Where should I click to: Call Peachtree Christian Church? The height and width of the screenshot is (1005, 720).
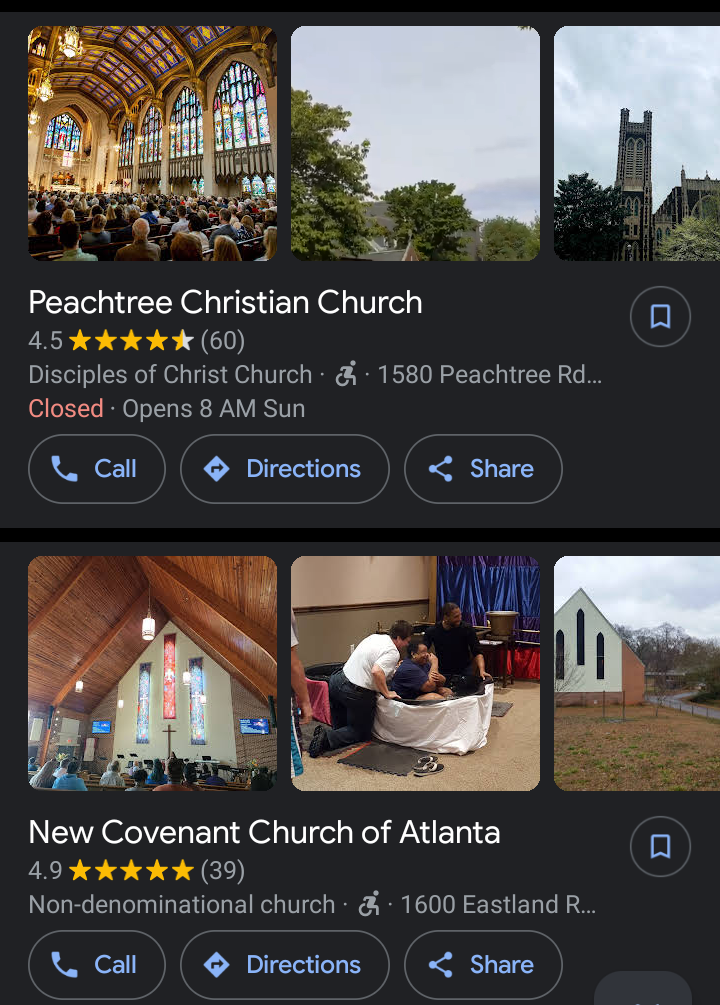[x=97, y=469]
